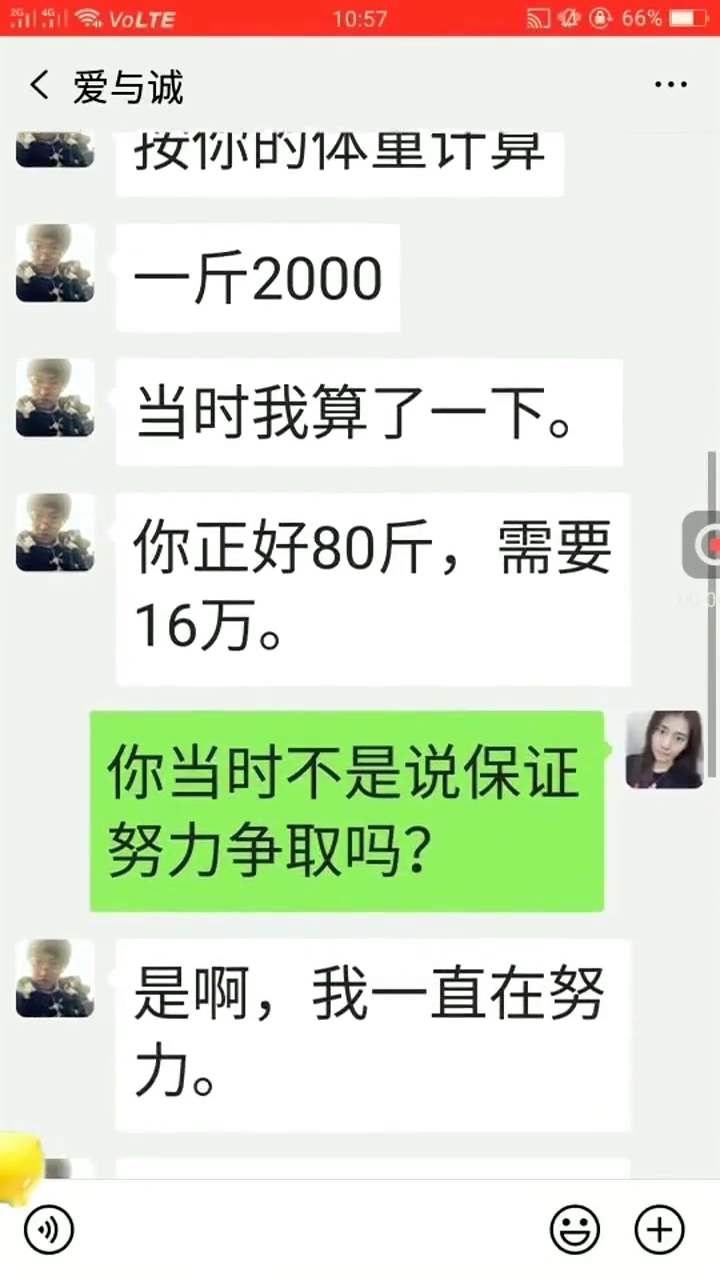Switch to voice message input
Image resolution: width=720 pixels, height=1280 pixels.
(49, 1229)
